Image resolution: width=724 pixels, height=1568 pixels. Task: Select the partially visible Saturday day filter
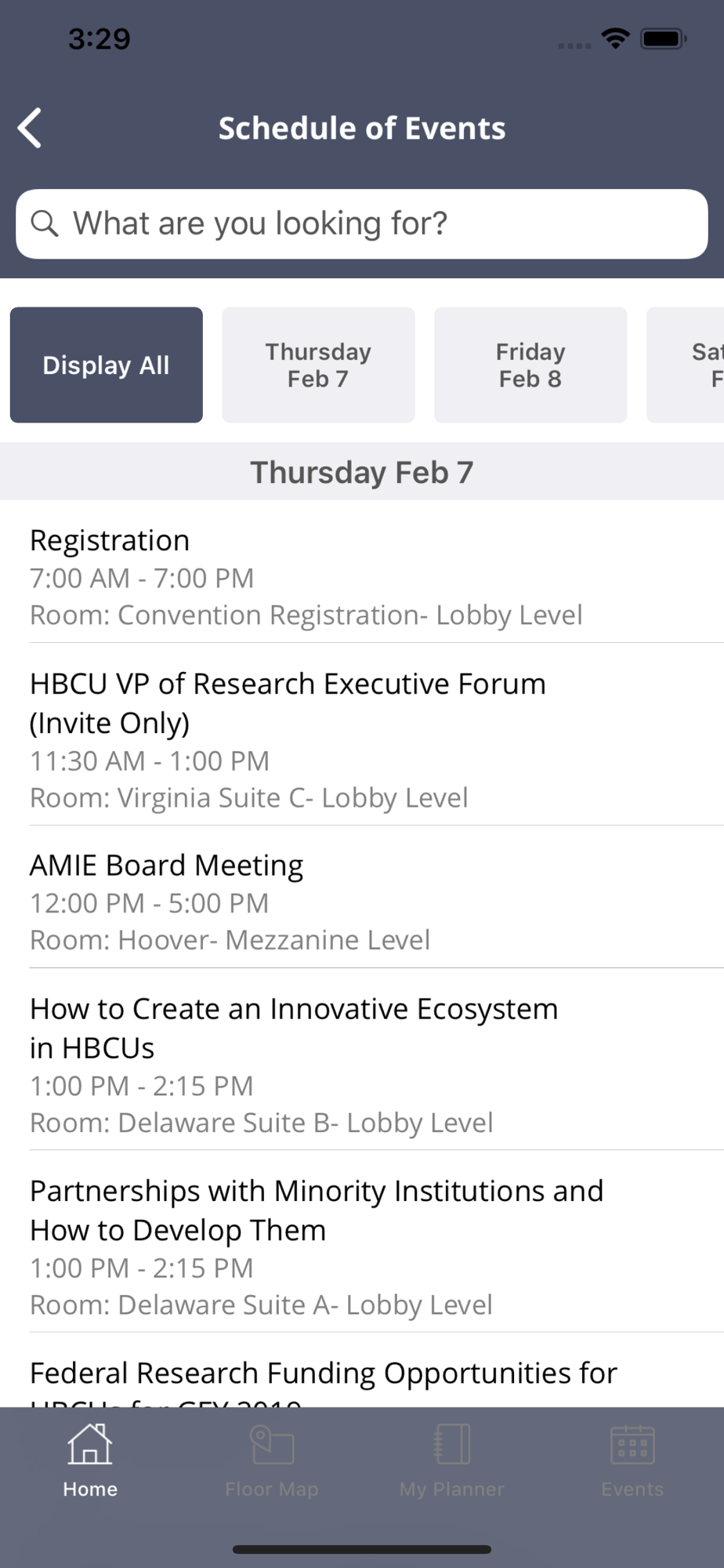click(x=686, y=365)
